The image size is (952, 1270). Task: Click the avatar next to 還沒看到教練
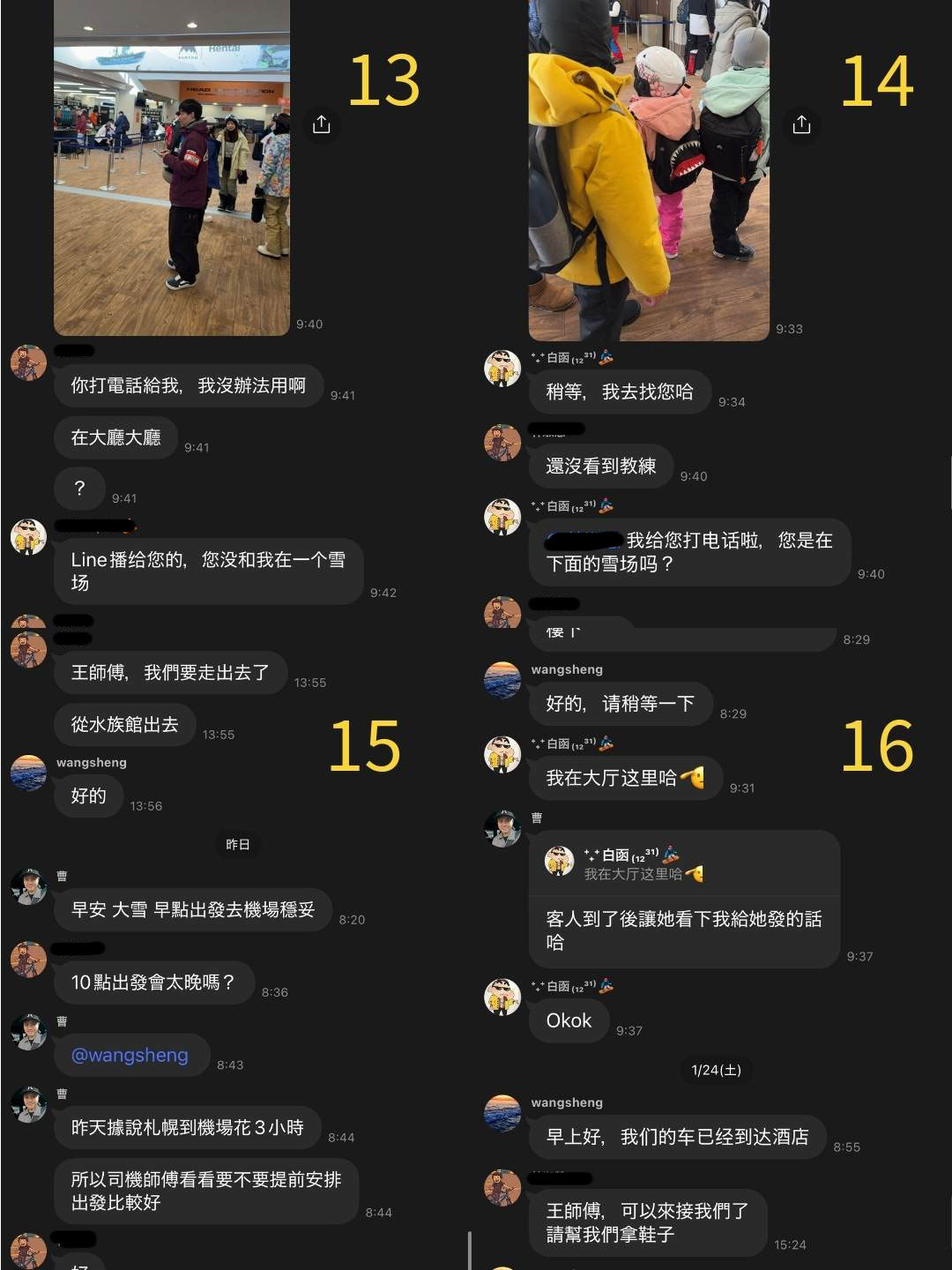point(502,444)
